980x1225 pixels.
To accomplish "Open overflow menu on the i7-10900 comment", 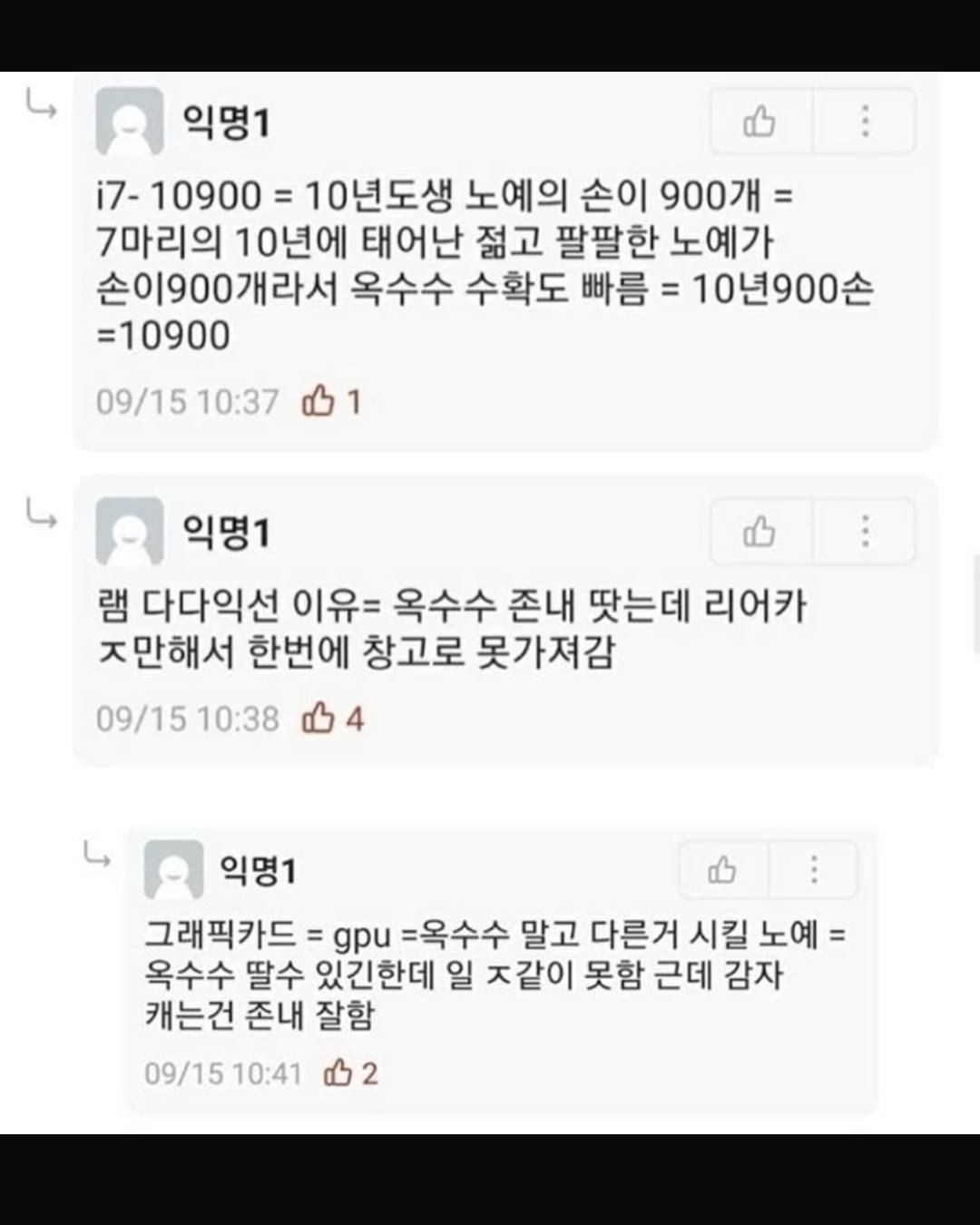I will [x=865, y=122].
